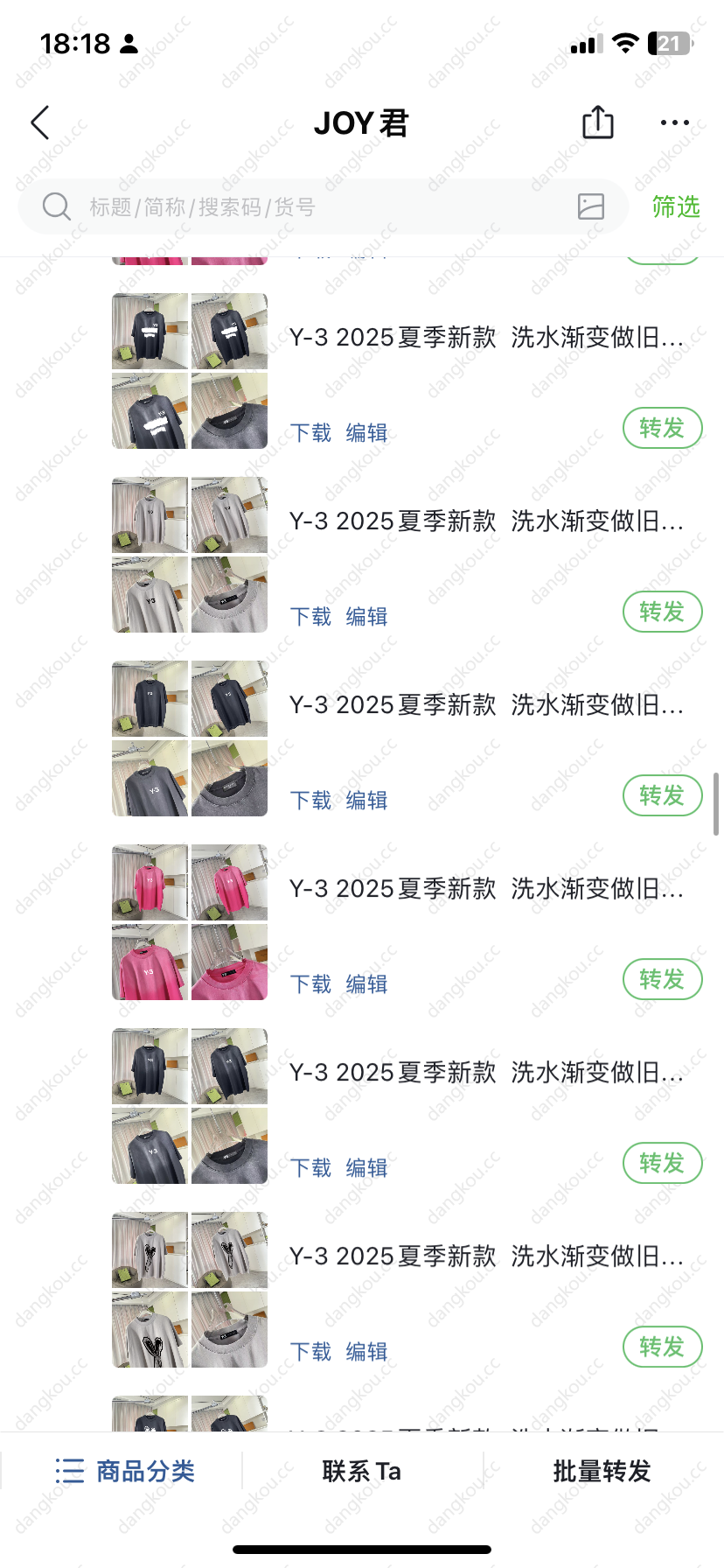The width and height of the screenshot is (724, 1568).
Task: Open the share icon in header
Action: pos(598,122)
